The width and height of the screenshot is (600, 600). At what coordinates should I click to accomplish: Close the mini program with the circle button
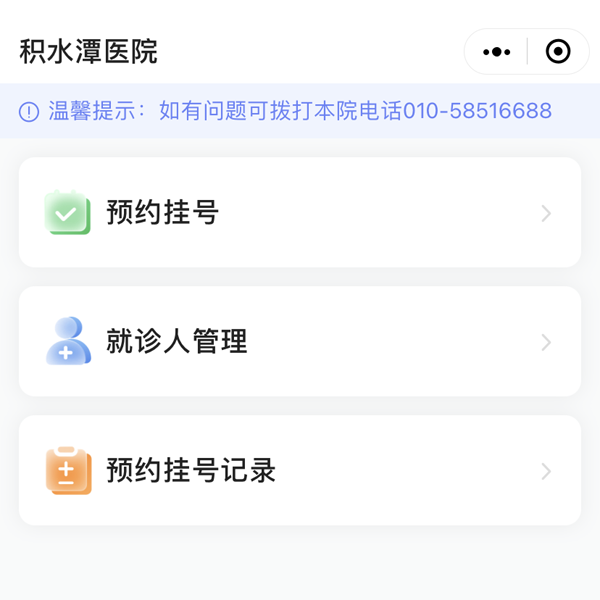[x=558, y=51]
